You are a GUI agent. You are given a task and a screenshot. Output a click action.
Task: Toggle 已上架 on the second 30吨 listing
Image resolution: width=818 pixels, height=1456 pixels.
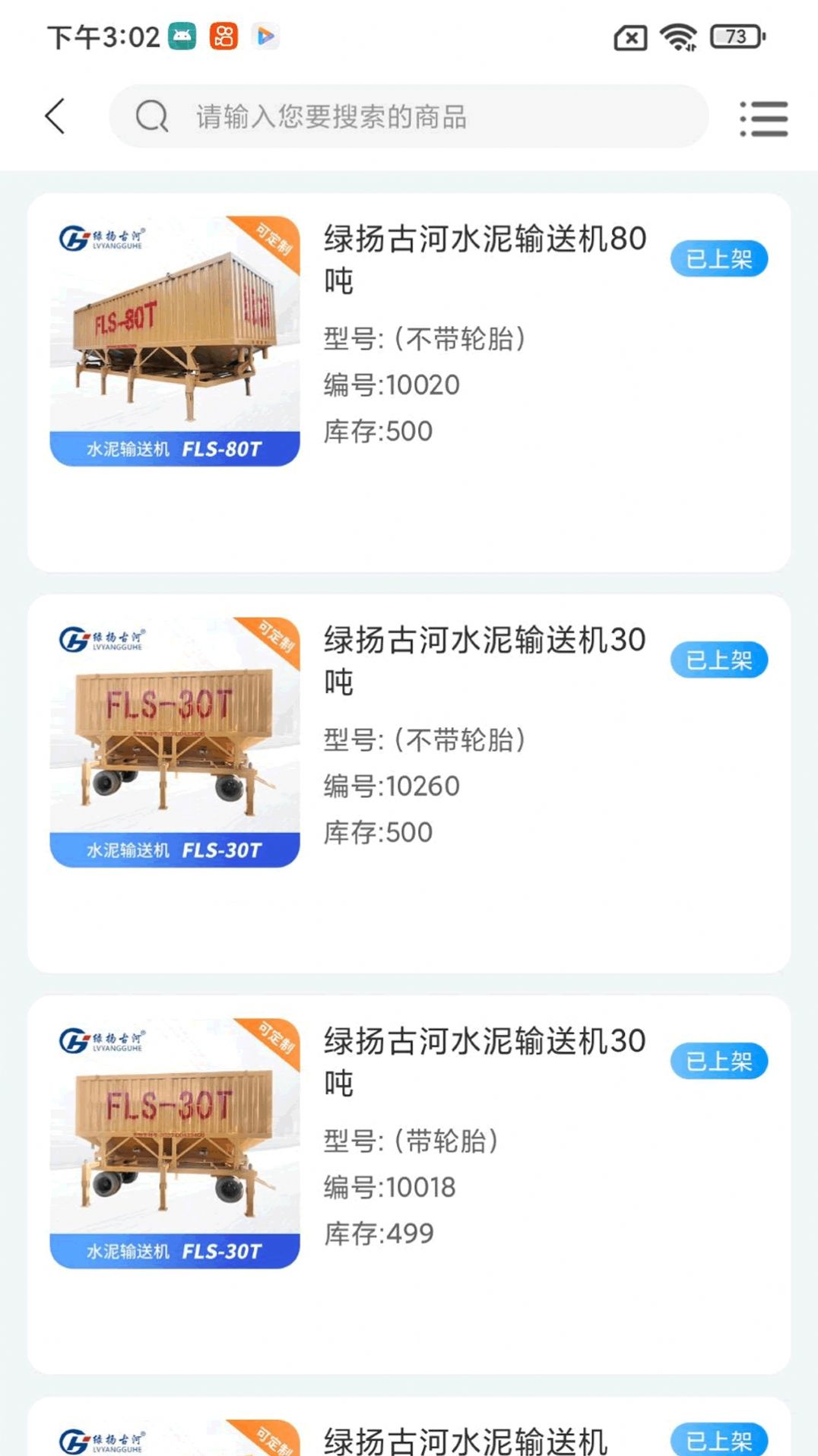718,660
